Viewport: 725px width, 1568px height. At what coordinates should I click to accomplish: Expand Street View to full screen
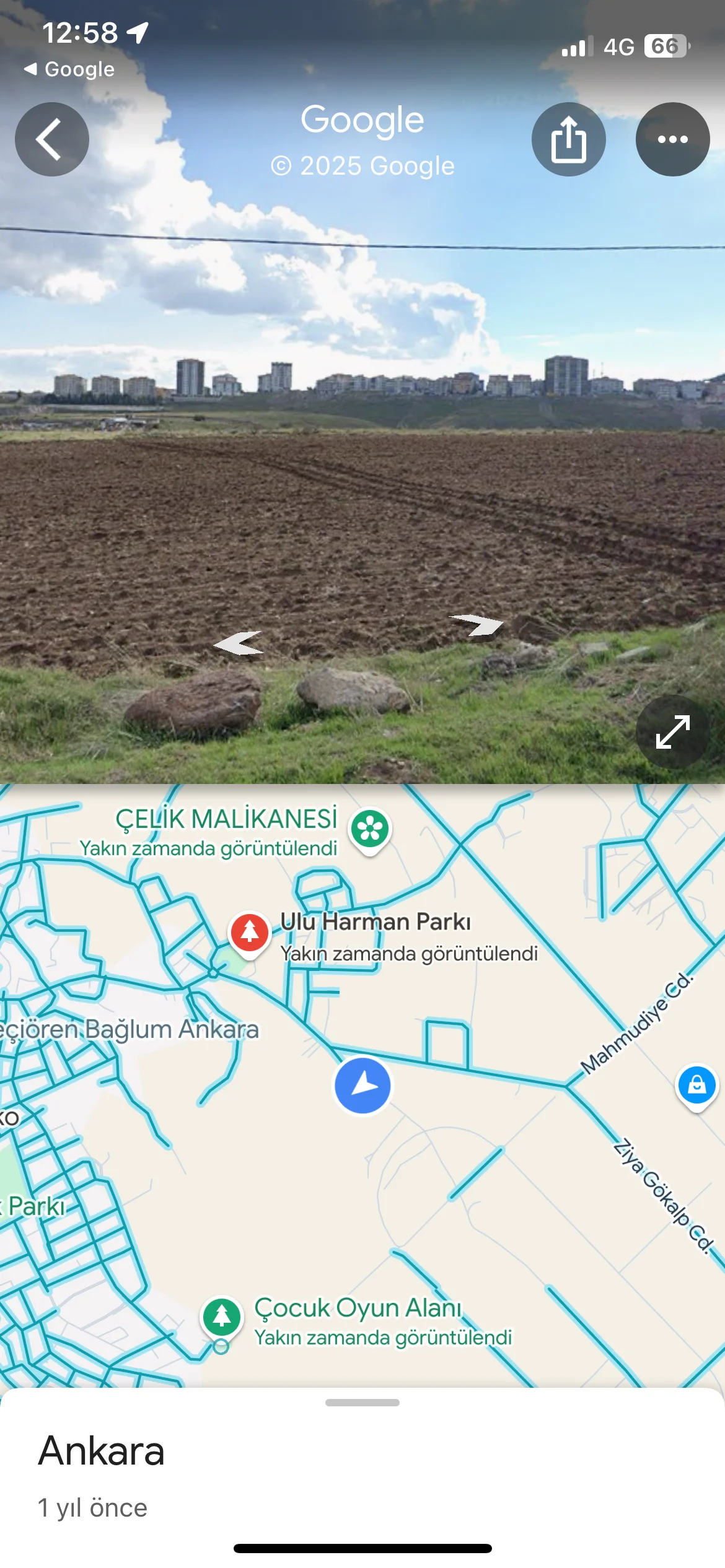click(672, 731)
